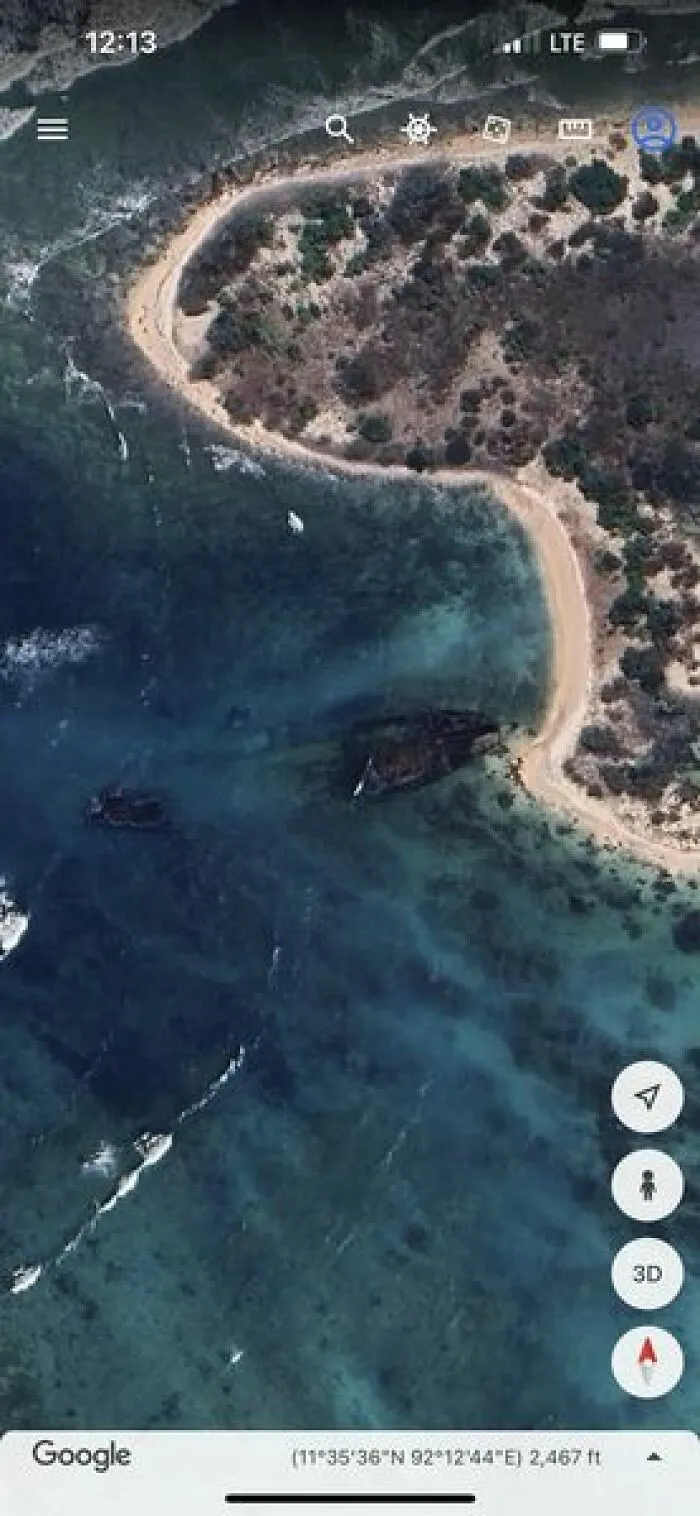700x1516 pixels.
Task: Roll the I'm Feeling Lucky dice
Action: coord(496,129)
